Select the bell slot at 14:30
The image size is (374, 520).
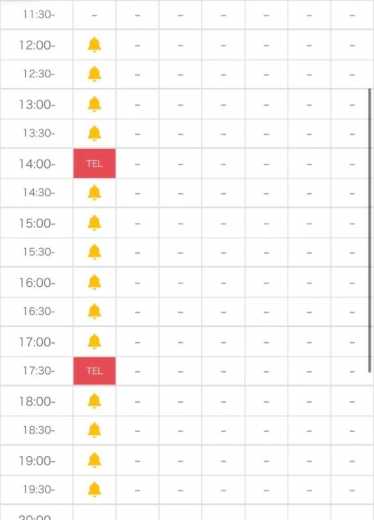(x=94, y=193)
